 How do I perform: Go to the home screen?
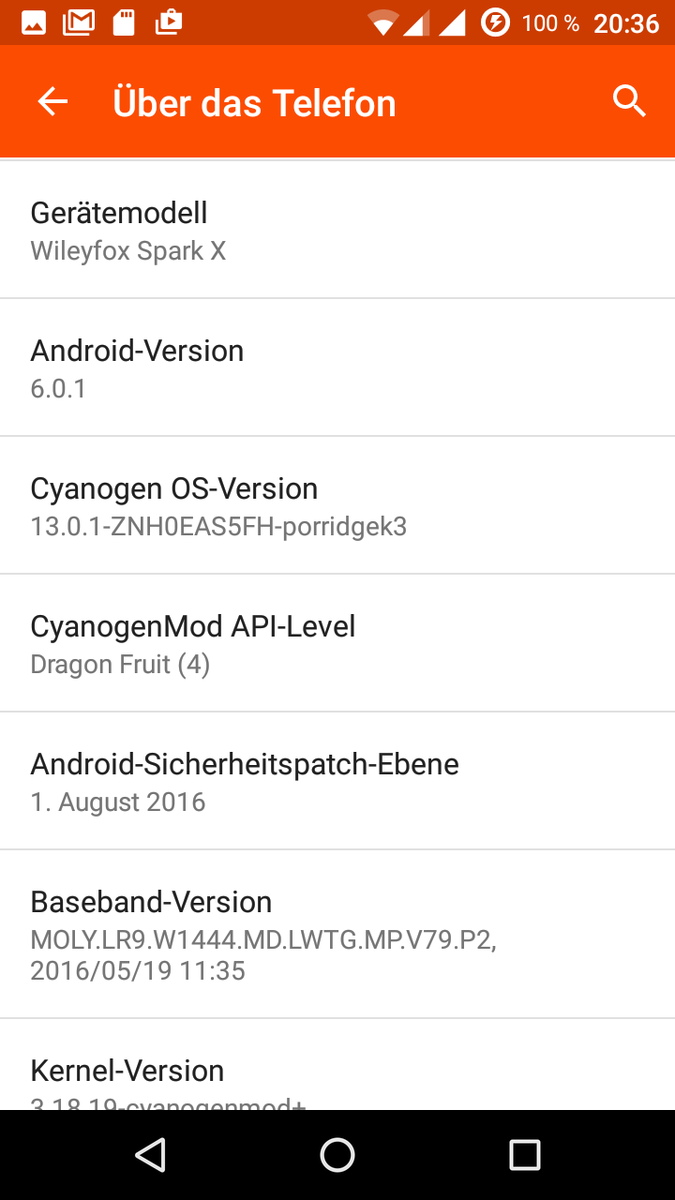337,1155
